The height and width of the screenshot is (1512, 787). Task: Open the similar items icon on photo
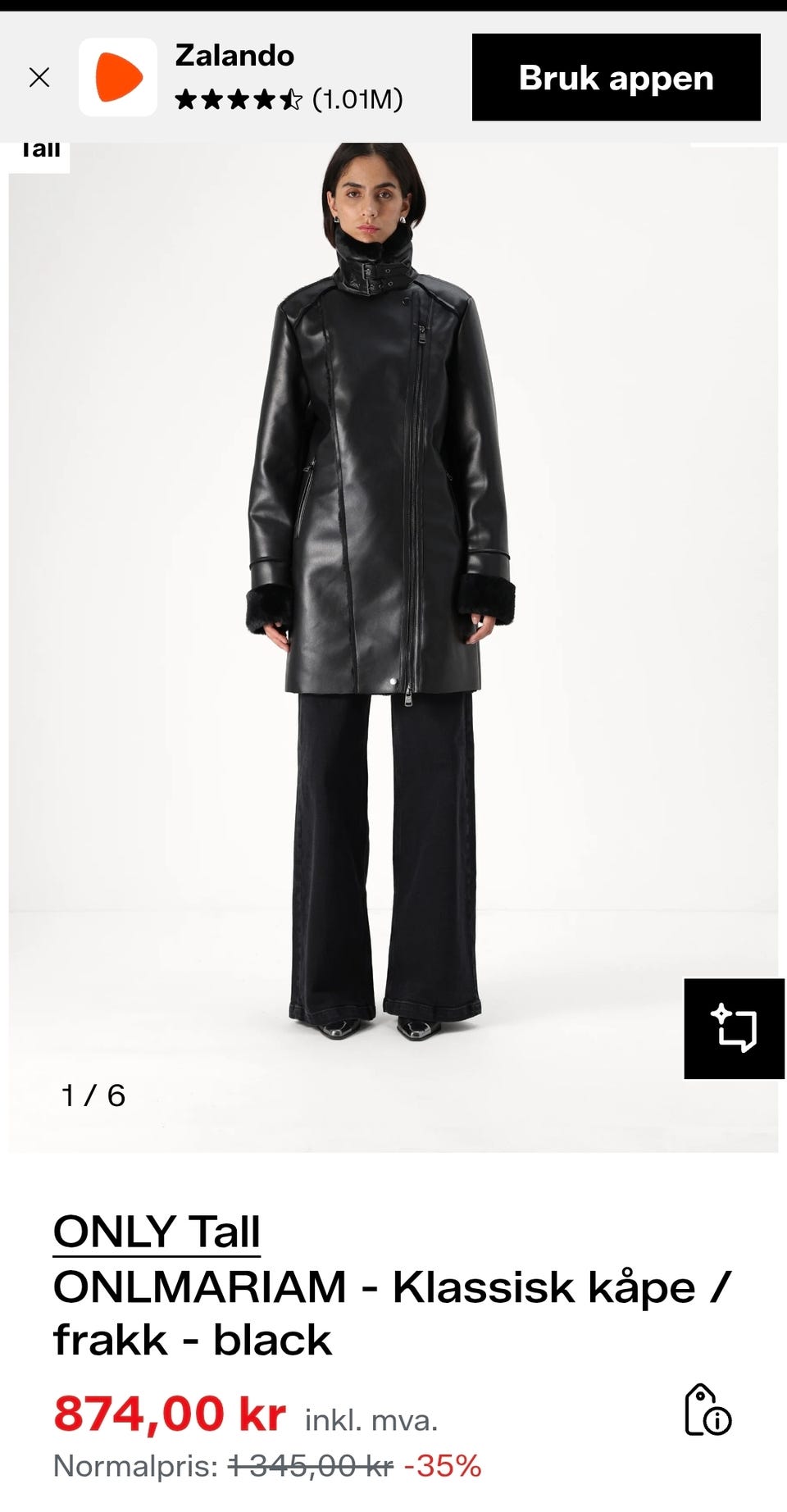pos(734,1028)
